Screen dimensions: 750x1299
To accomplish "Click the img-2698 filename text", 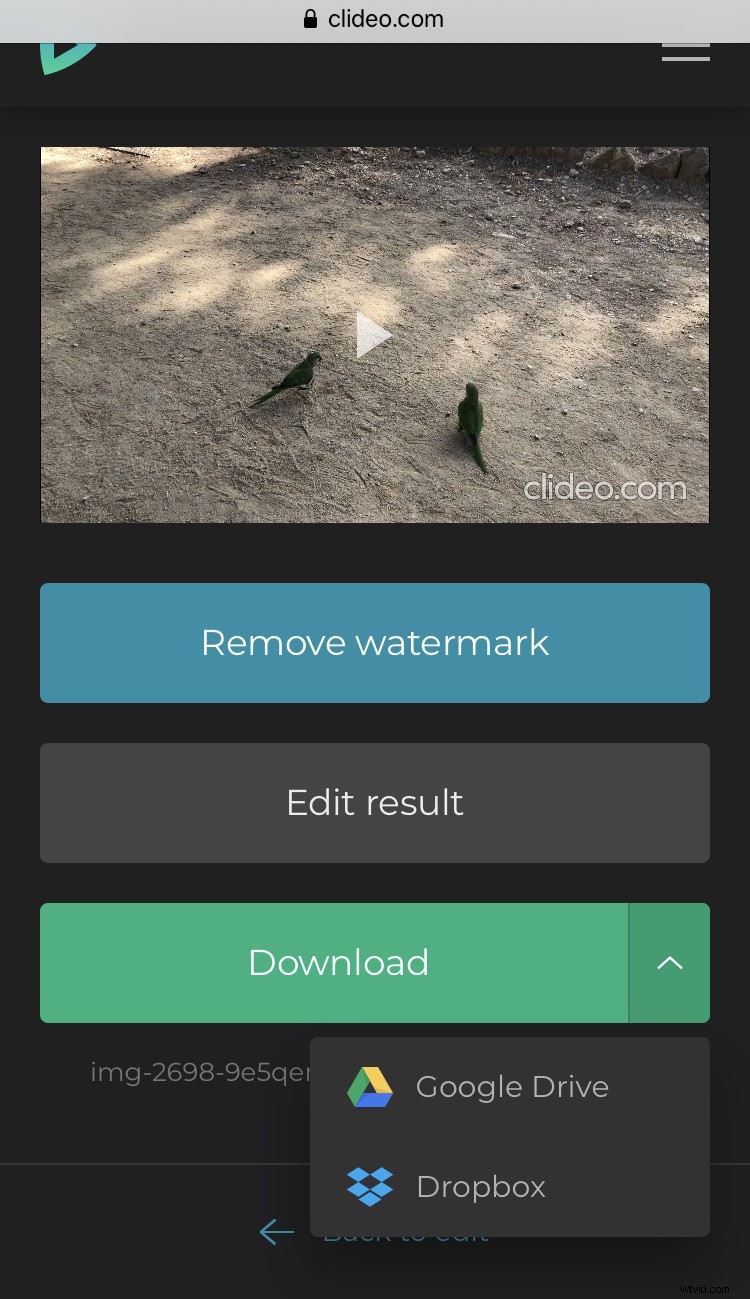I will click(x=200, y=1071).
